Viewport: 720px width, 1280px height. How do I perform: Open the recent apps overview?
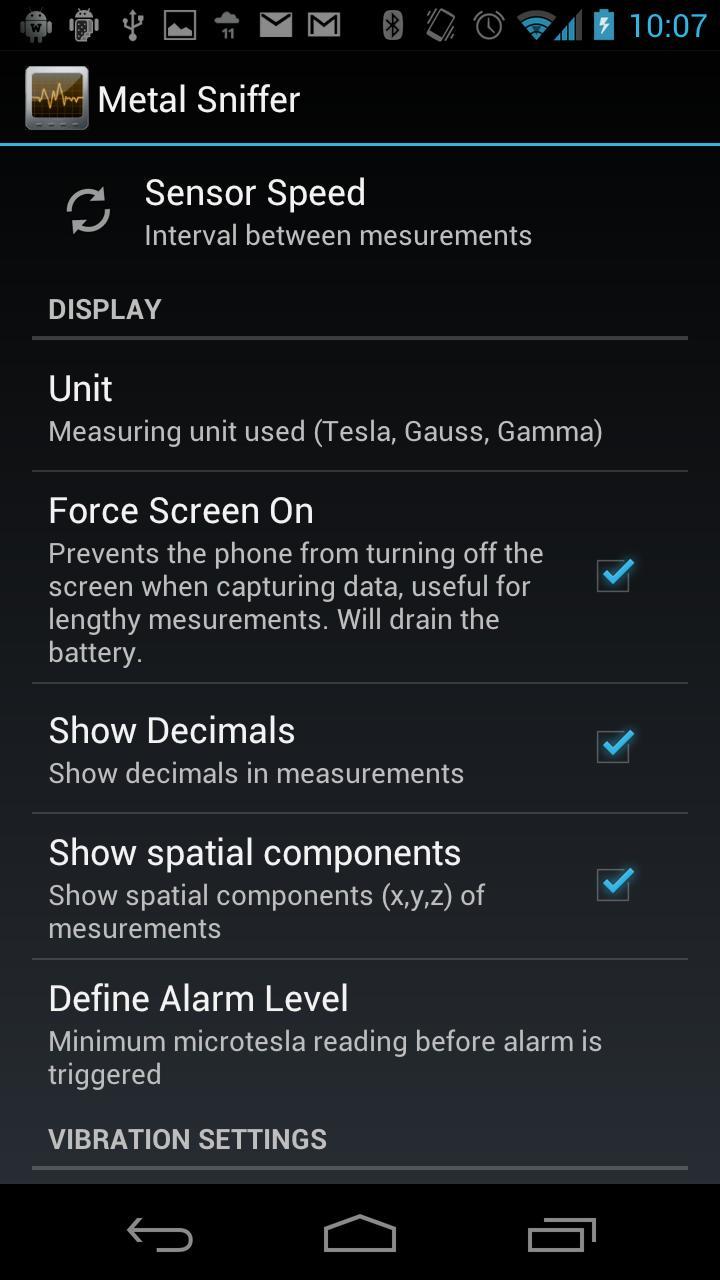[x=561, y=1235]
